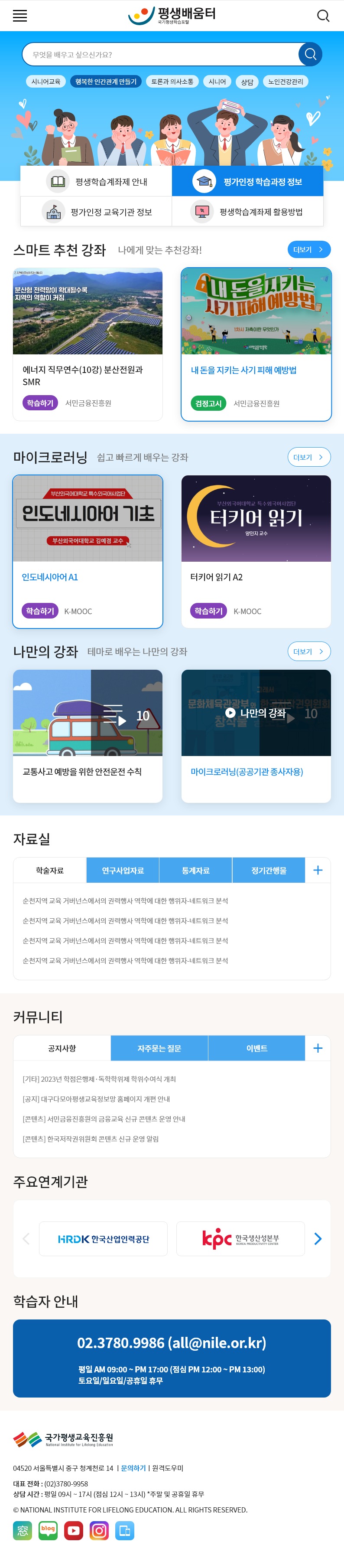Tap the plus icon beside the 이벤트 tab
The image size is (344, 1568).
(317, 1048)
